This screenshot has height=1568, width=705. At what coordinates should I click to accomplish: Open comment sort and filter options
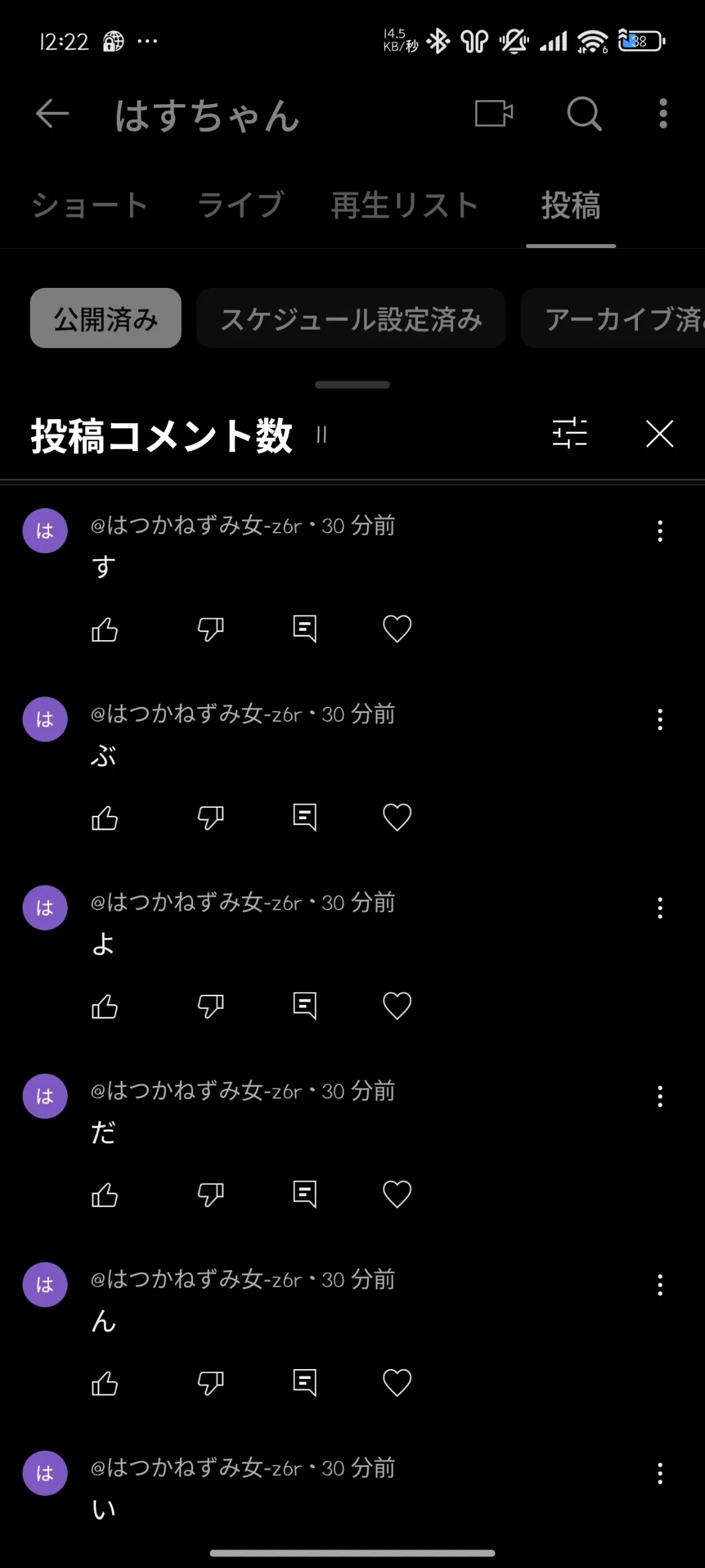tap(570, 433)
